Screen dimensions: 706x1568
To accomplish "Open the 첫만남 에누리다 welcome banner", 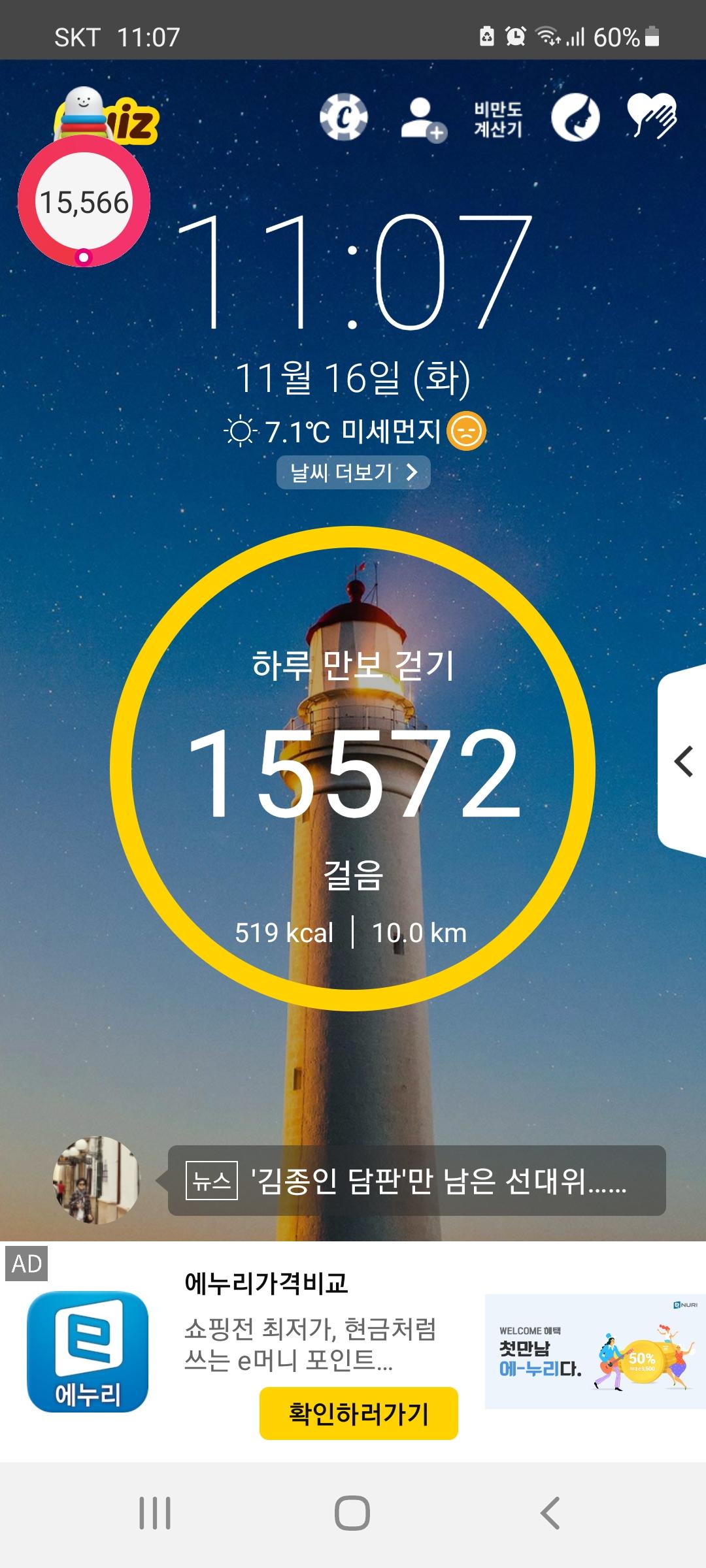I will (x=595, y=1351).
